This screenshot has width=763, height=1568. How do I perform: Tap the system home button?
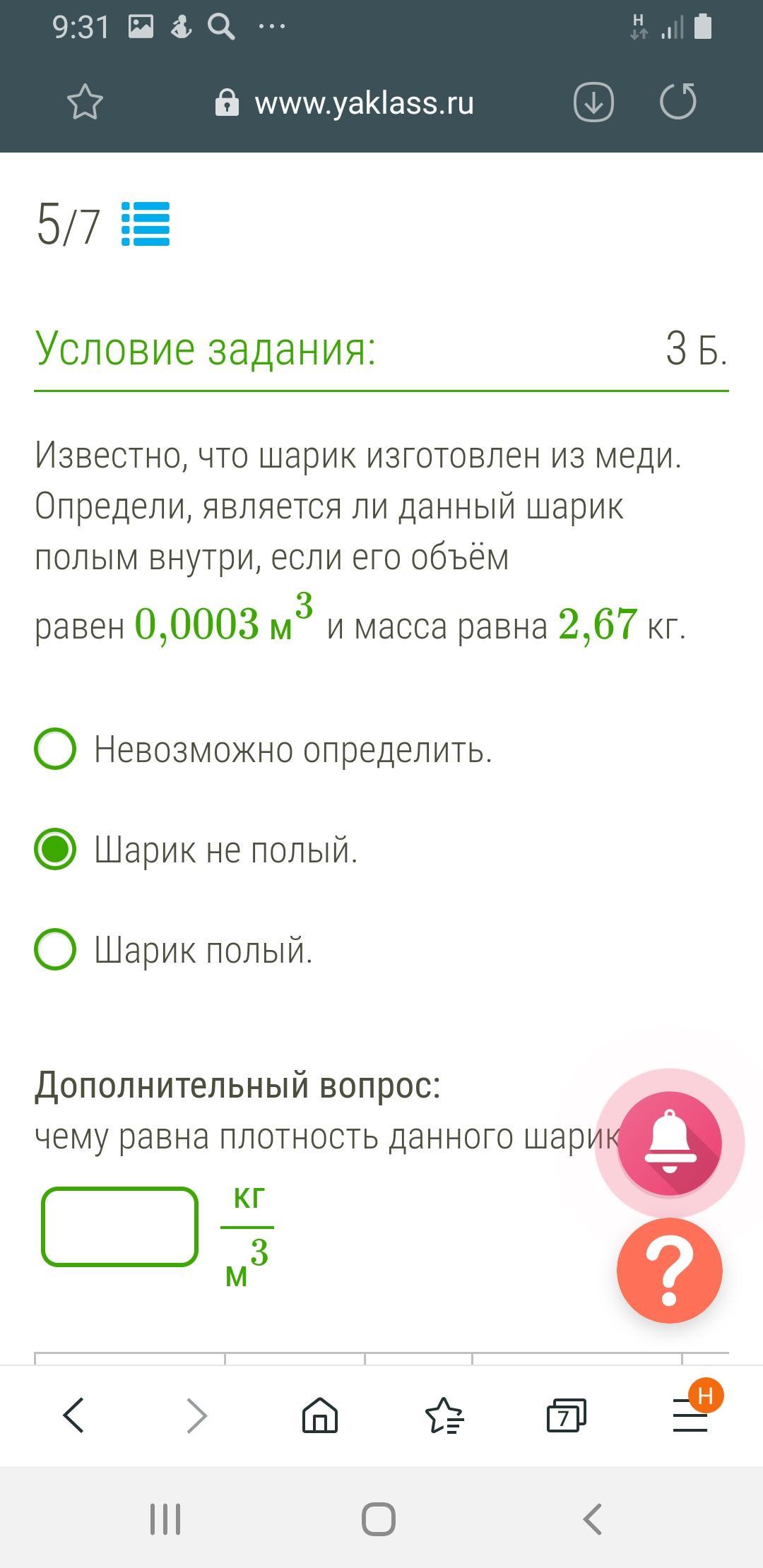point(379,1519)
